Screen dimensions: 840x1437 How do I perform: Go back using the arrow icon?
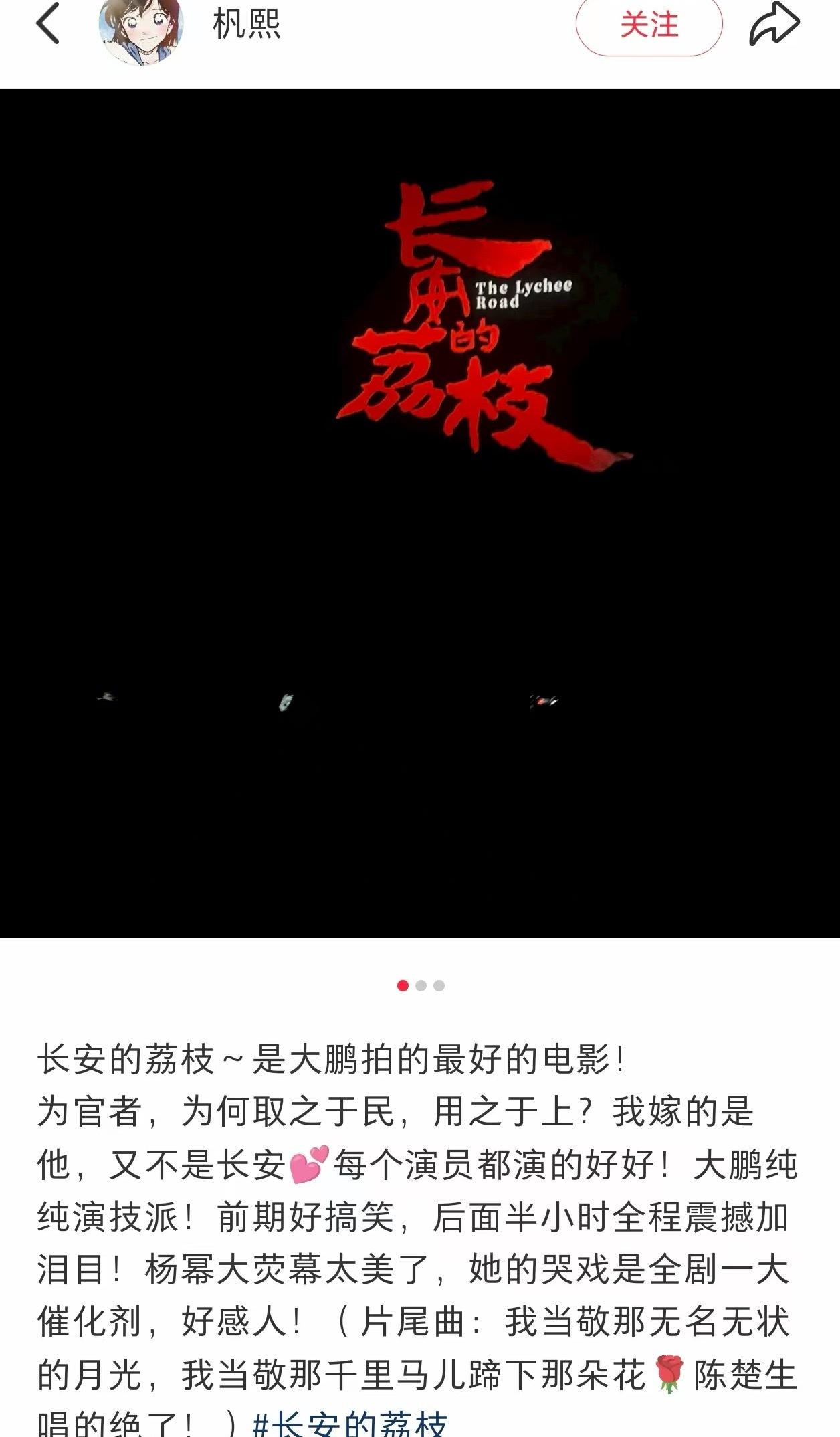pos(48,24)
